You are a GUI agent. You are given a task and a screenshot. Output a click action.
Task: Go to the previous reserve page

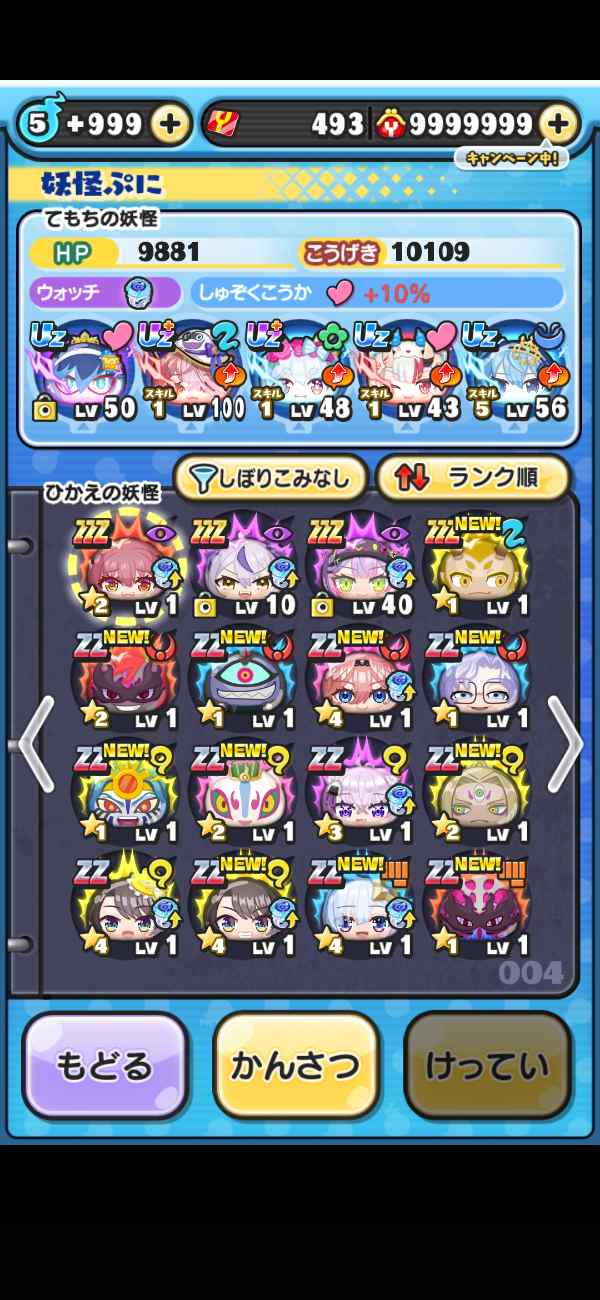coord(34,744)
